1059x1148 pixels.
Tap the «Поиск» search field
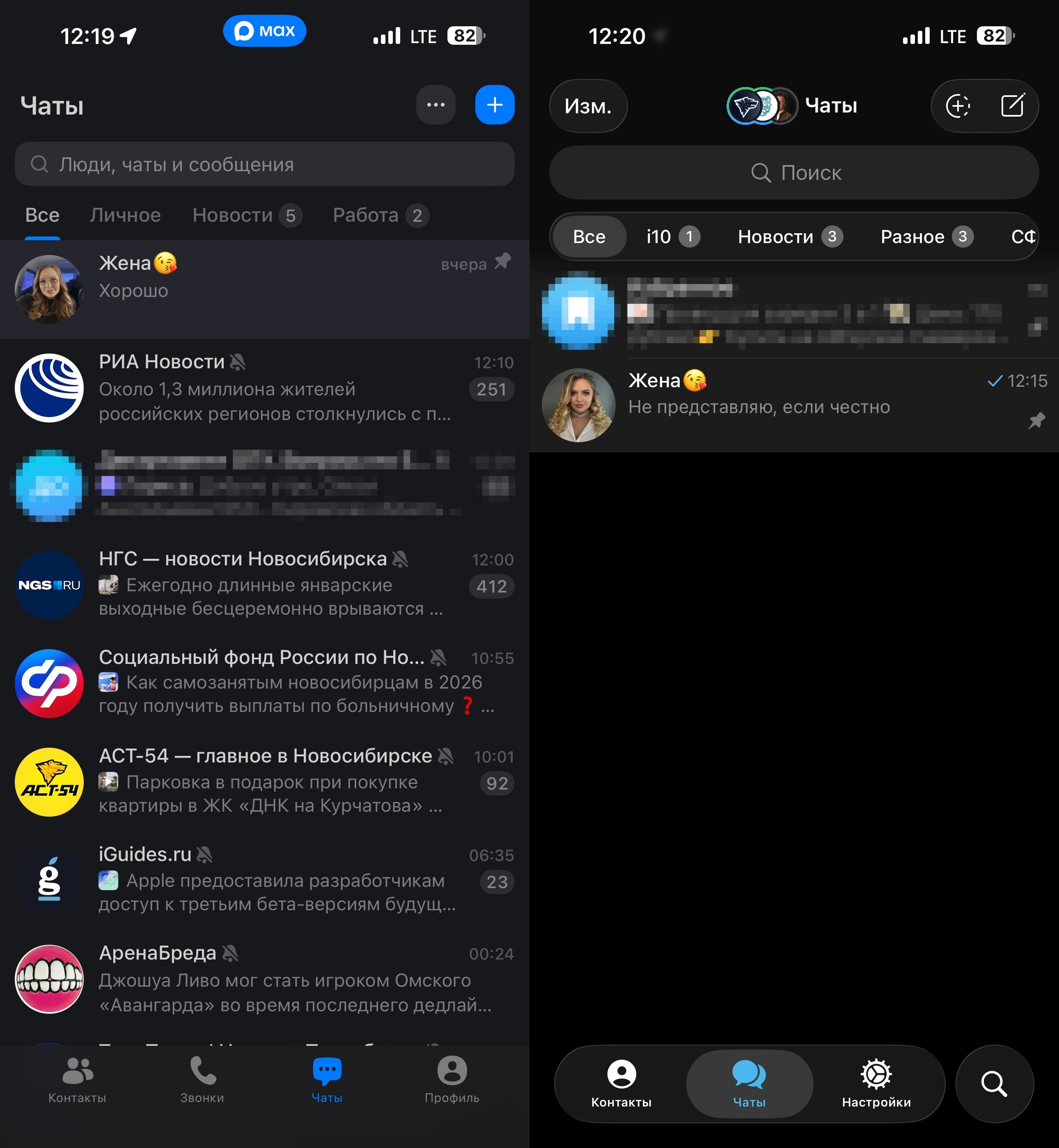click(794, 172)
